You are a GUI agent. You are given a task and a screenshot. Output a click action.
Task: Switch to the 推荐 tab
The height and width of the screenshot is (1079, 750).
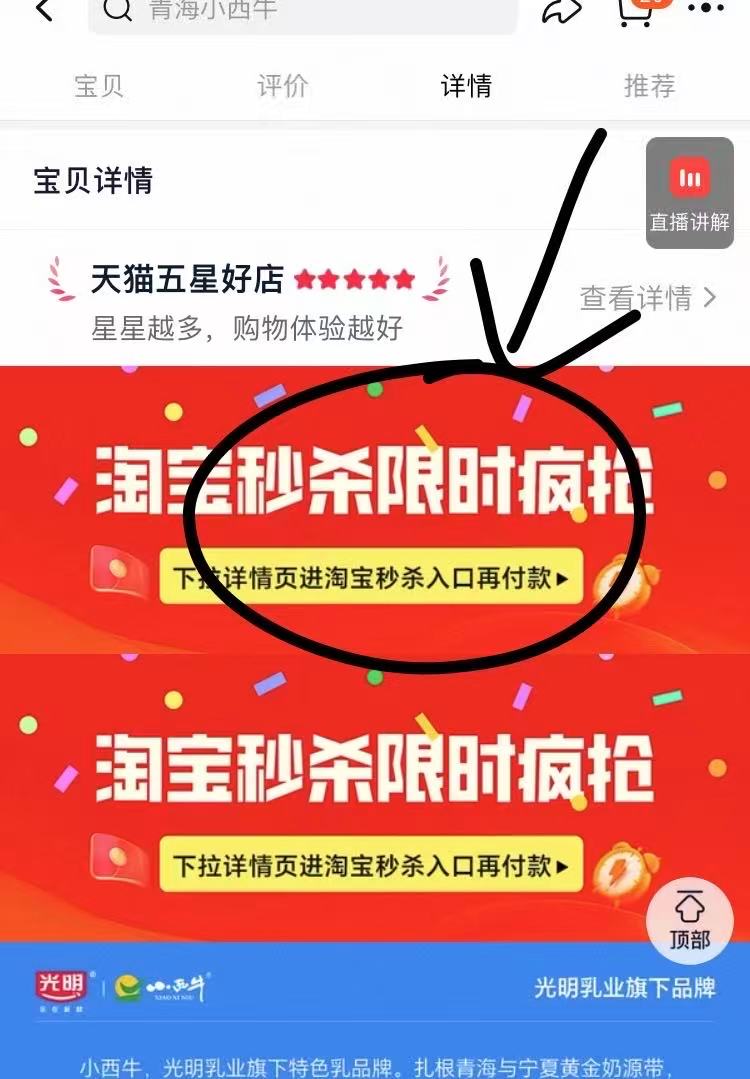[650, 86]
